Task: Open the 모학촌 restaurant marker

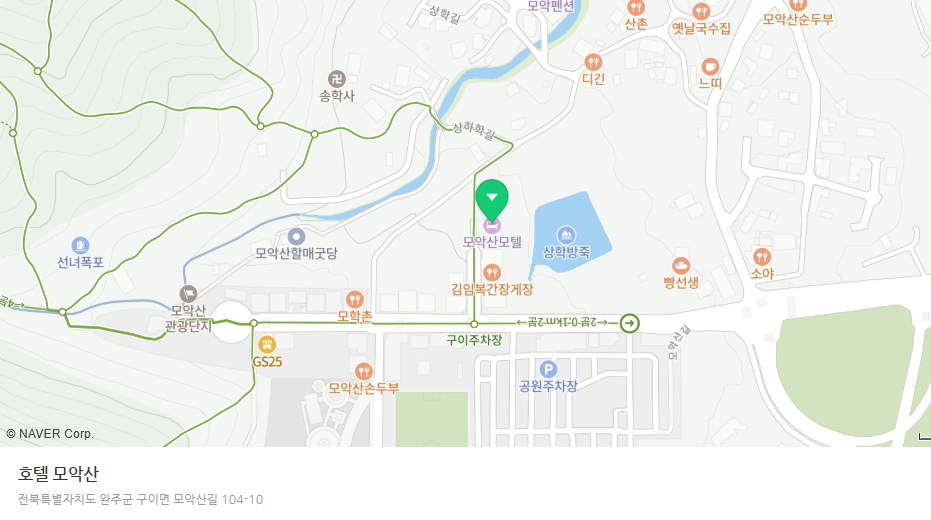Action: point(355,300)
